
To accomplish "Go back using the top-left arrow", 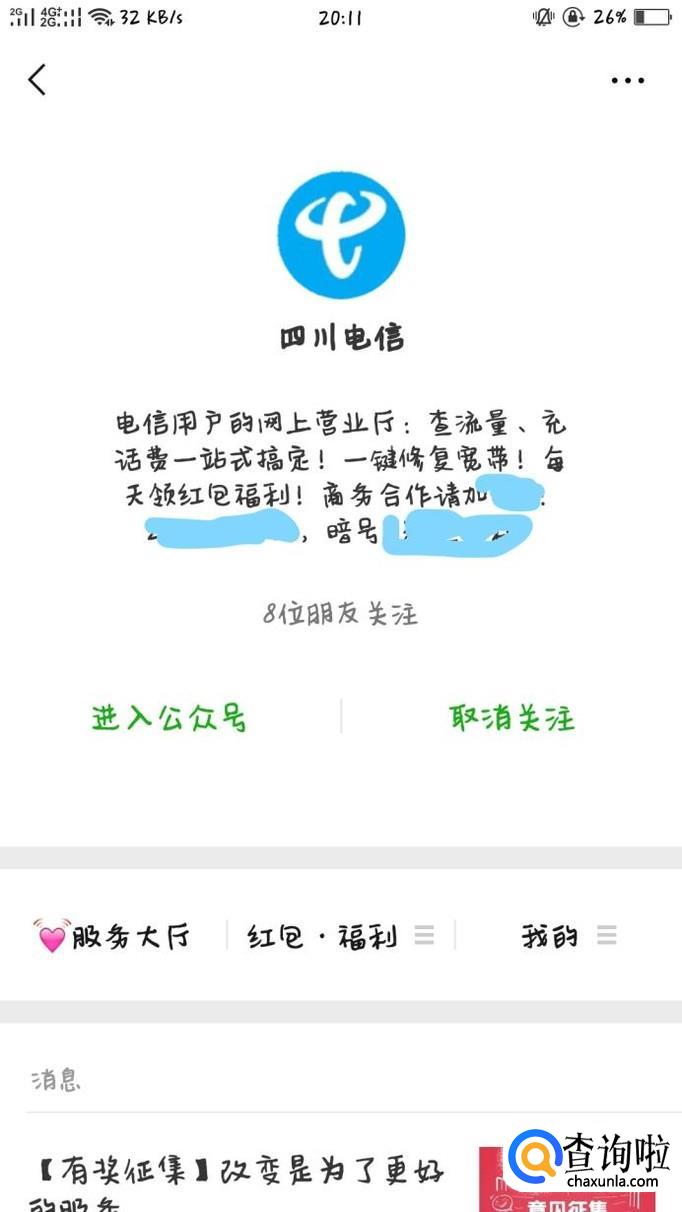I will click(37, 79).
